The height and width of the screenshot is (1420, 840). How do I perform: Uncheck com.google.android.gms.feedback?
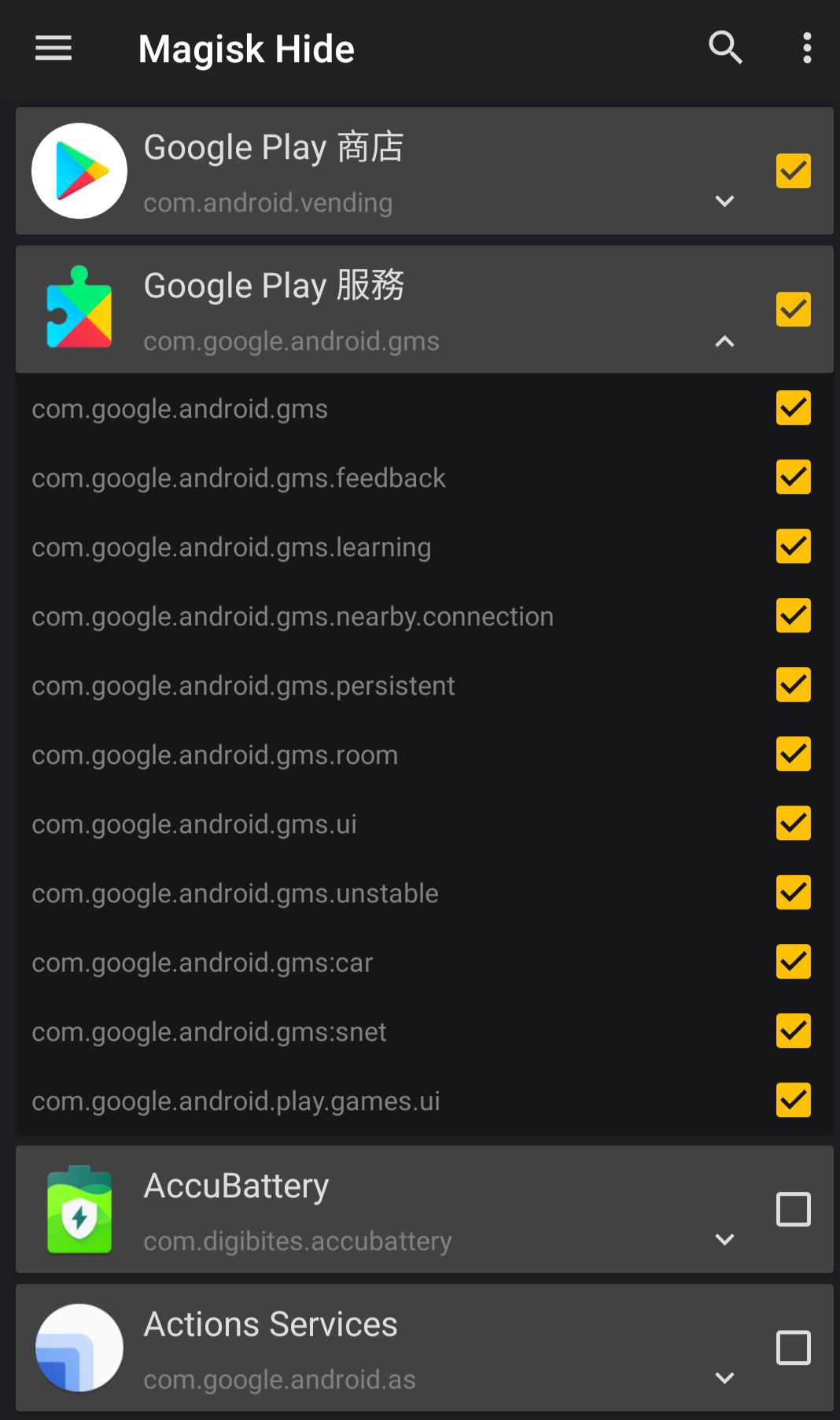793,477
